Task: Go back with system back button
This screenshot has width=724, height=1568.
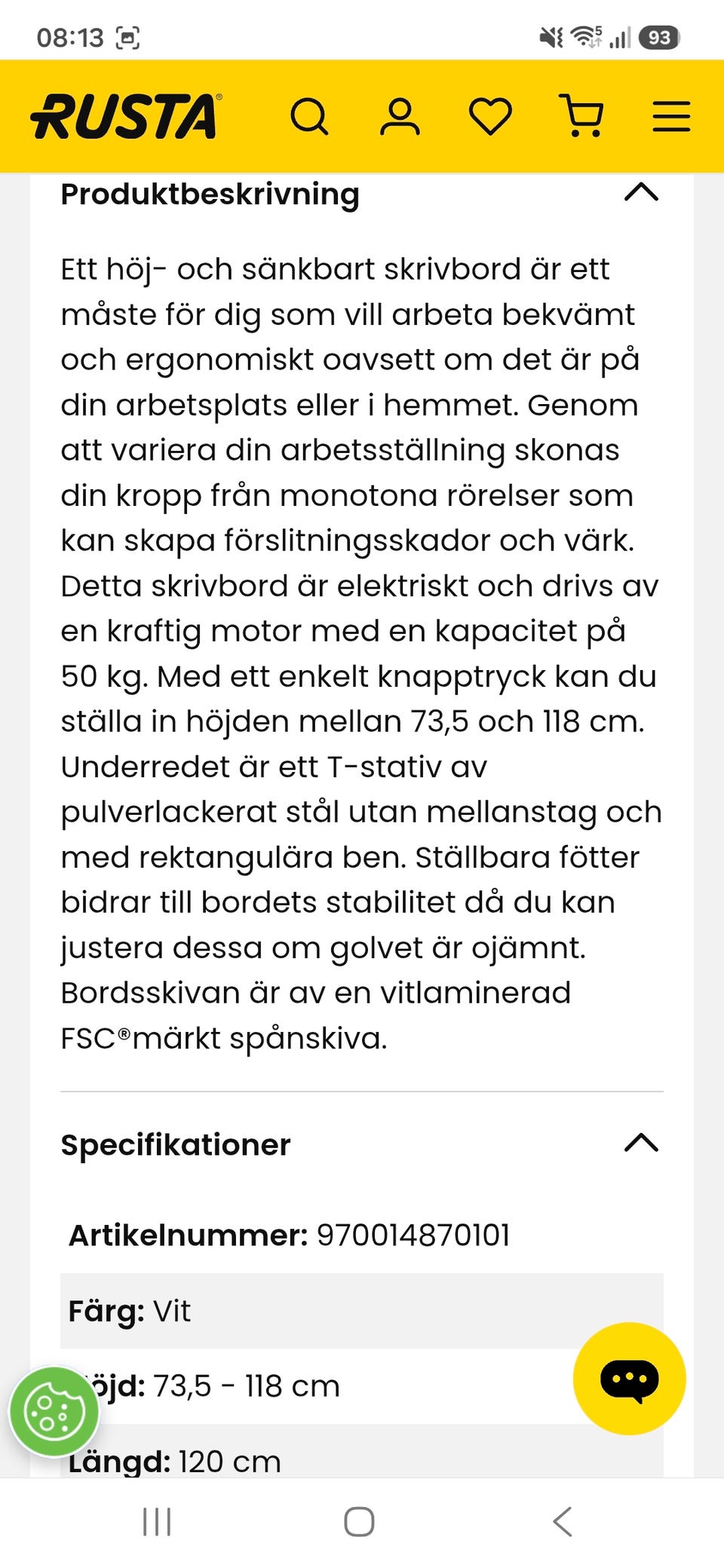Action: [x=563, y=1522]
